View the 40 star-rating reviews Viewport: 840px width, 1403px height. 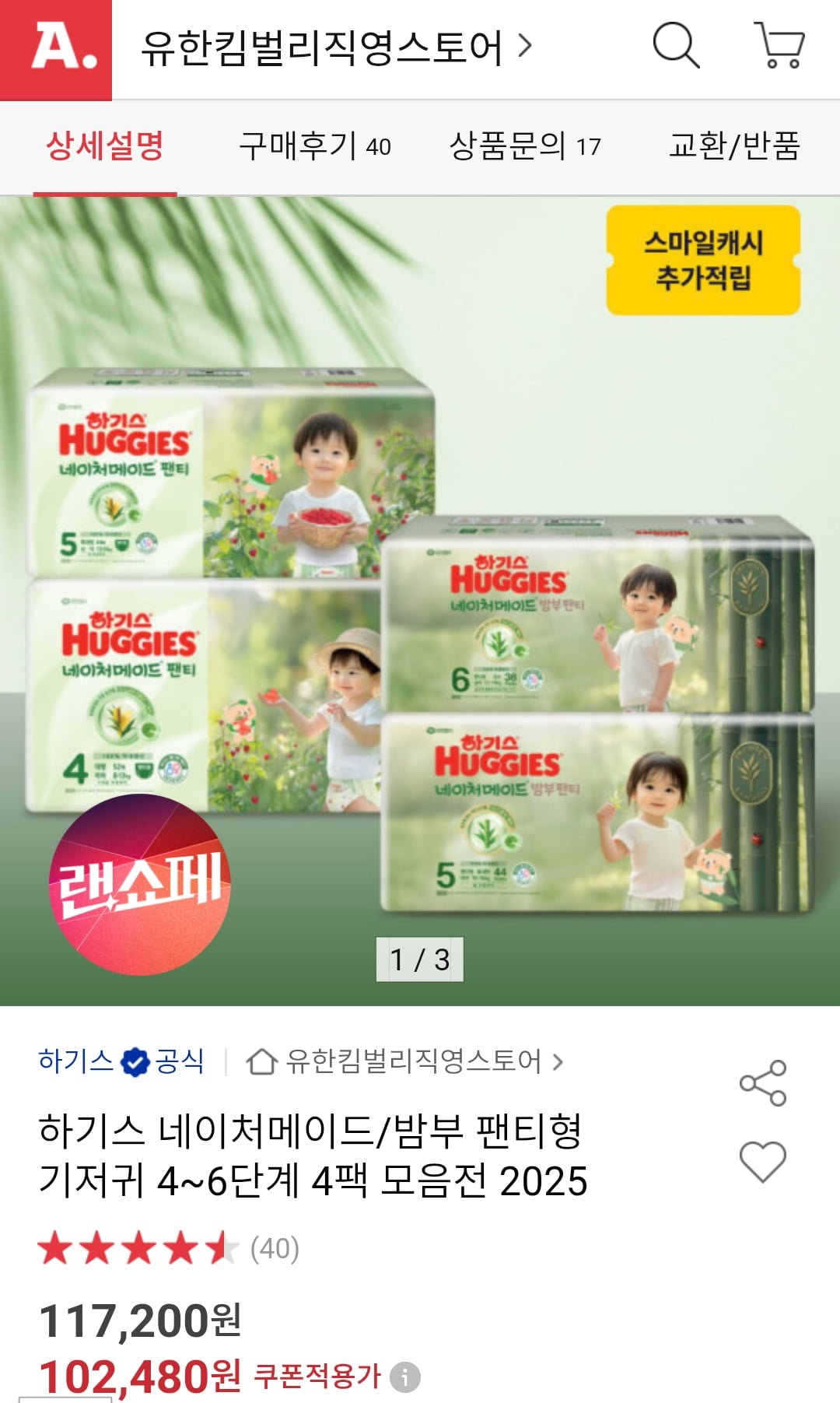(168, 1249)
